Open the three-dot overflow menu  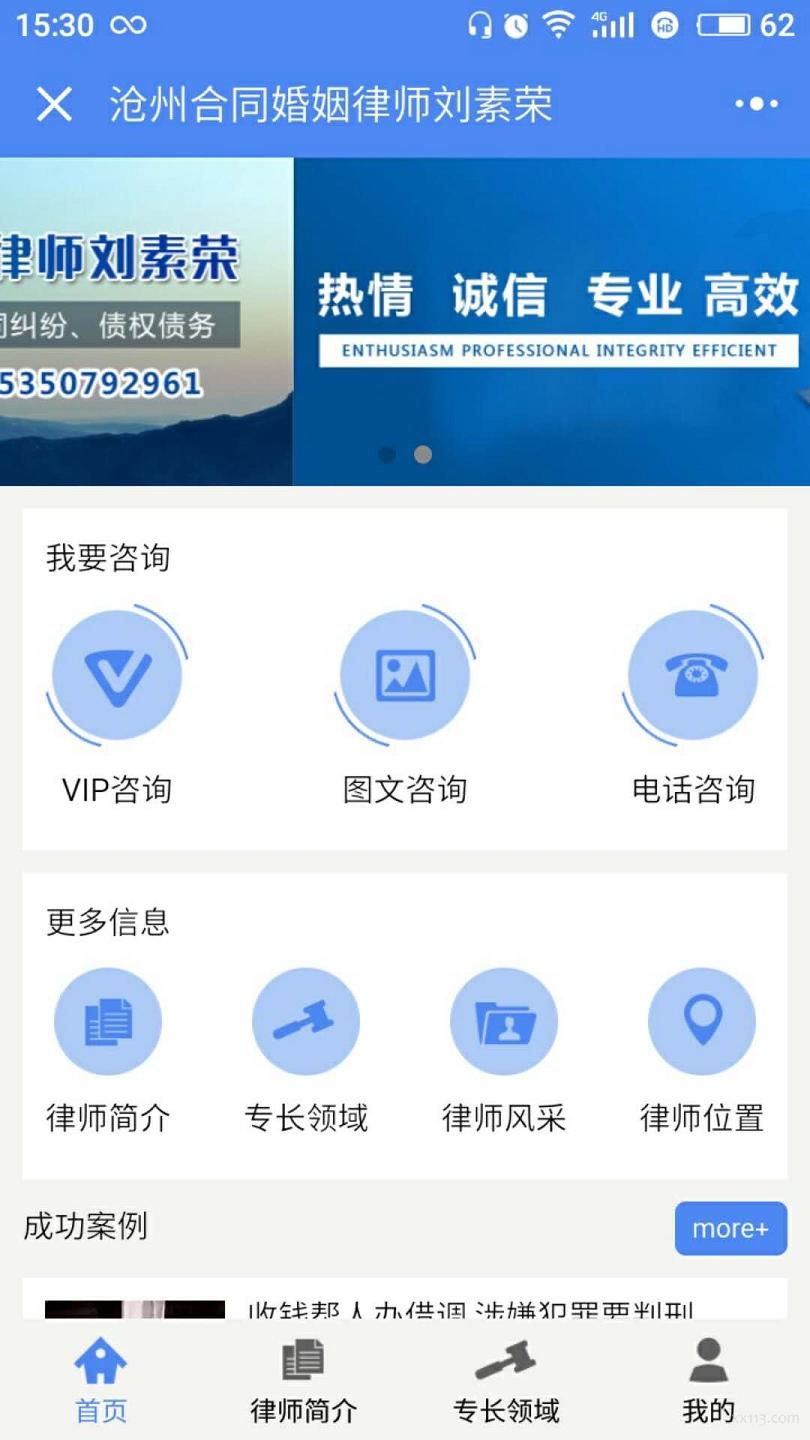(x=755, y=104)
